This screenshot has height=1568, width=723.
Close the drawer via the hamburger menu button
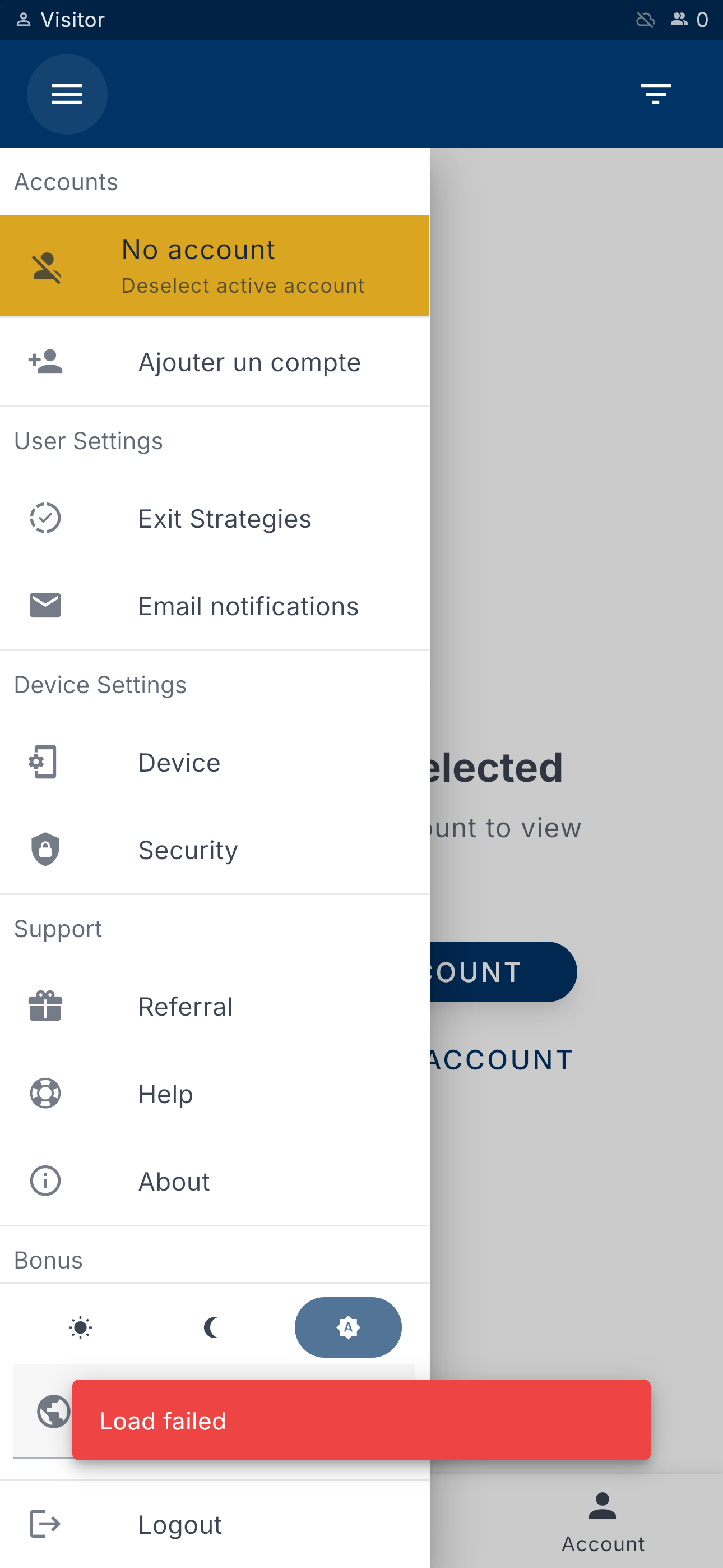[x=67, y=94]
